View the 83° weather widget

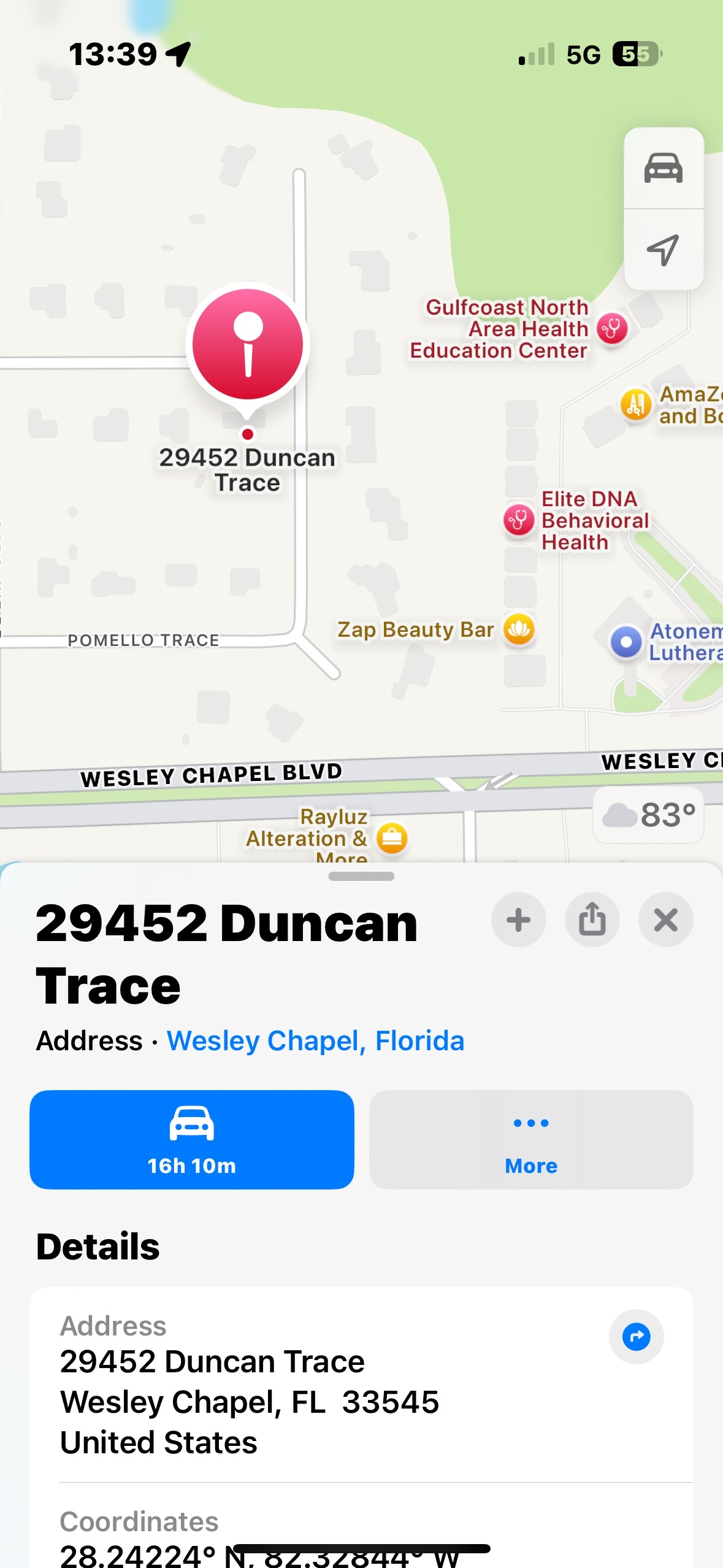(648, 815)
